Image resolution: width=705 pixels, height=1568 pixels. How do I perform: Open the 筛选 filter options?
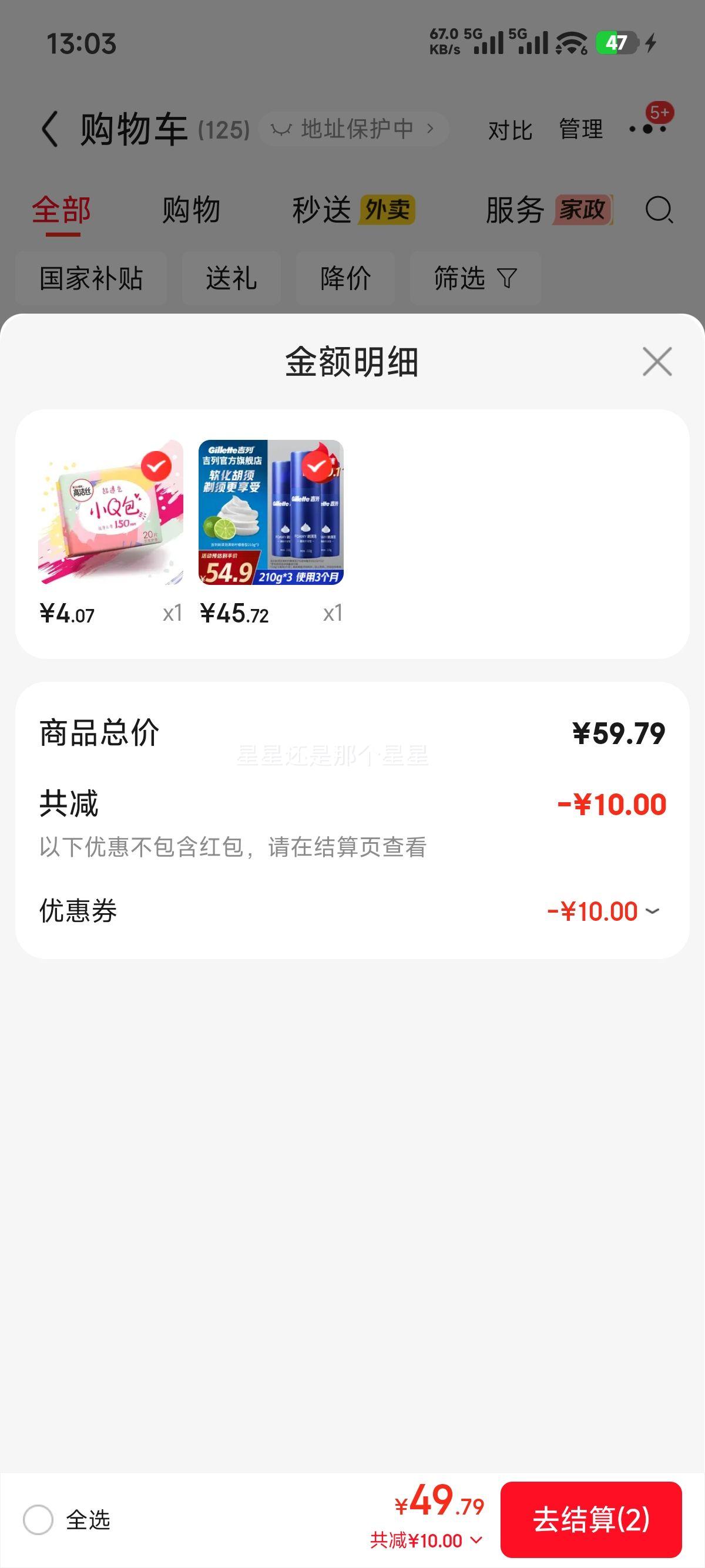475,278
